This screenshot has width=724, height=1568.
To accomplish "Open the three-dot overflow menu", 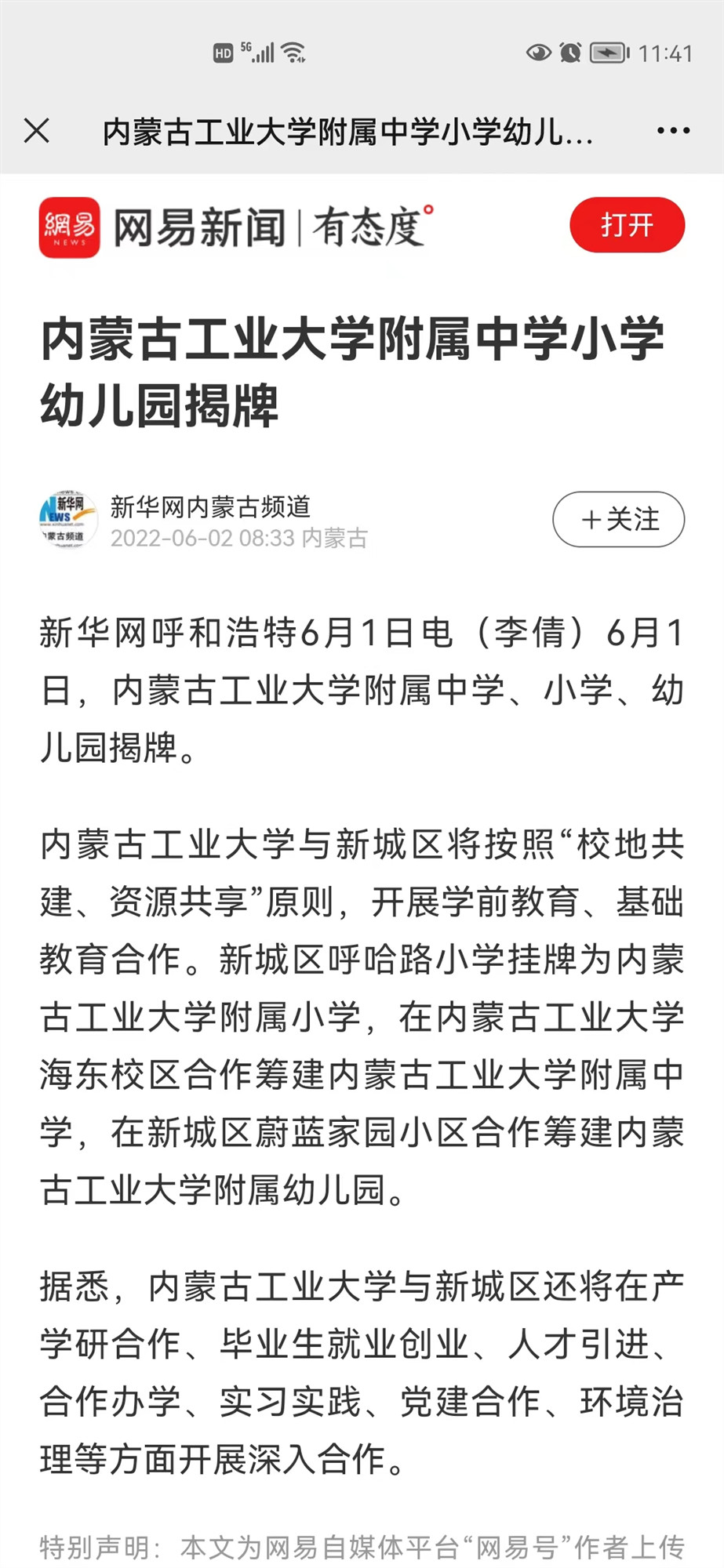I will point(673,131).
